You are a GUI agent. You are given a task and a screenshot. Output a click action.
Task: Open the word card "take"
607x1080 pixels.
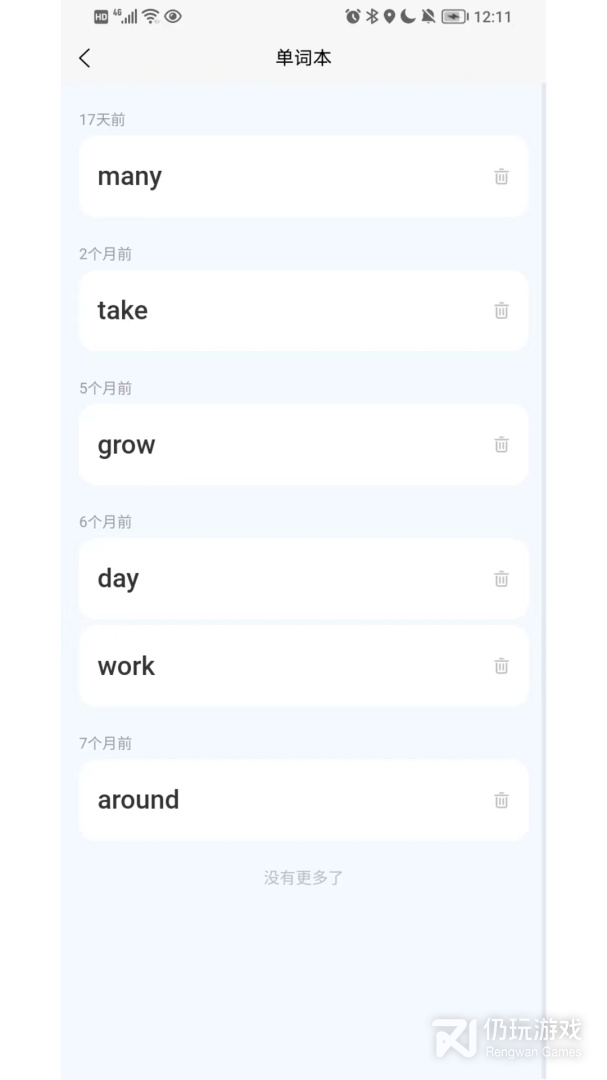point(303,311)
